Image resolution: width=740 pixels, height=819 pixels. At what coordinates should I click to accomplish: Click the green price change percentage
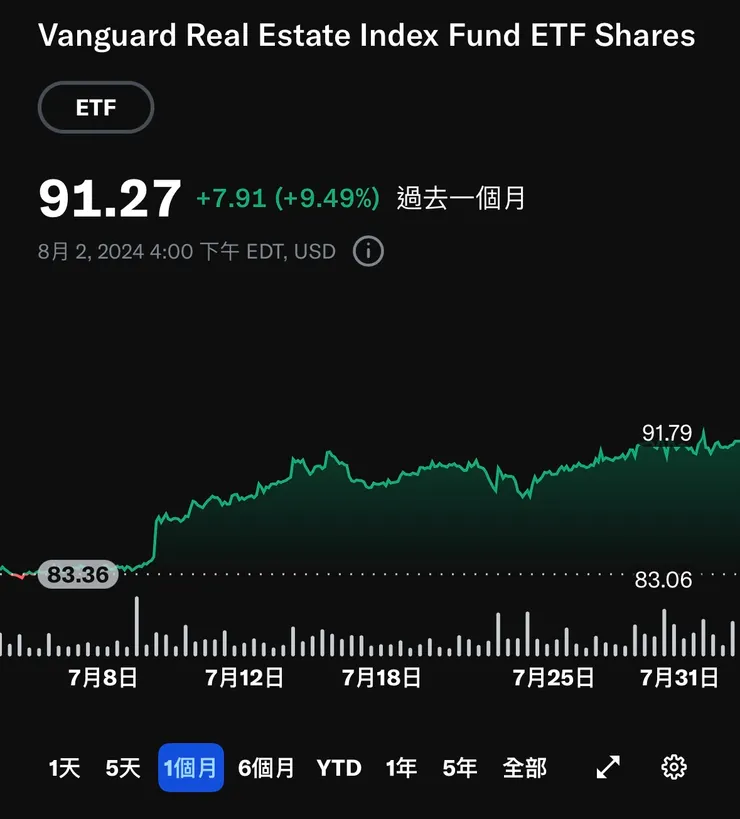pyautogui.click(x=286, y=199)
